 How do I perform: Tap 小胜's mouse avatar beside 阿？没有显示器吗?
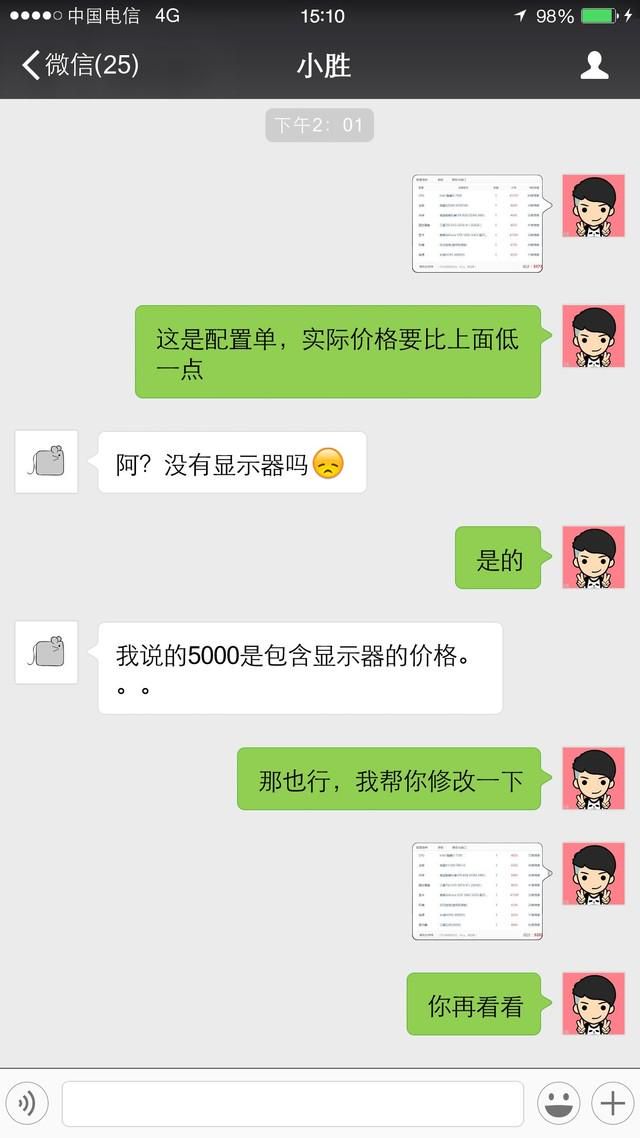pos(46,462)
